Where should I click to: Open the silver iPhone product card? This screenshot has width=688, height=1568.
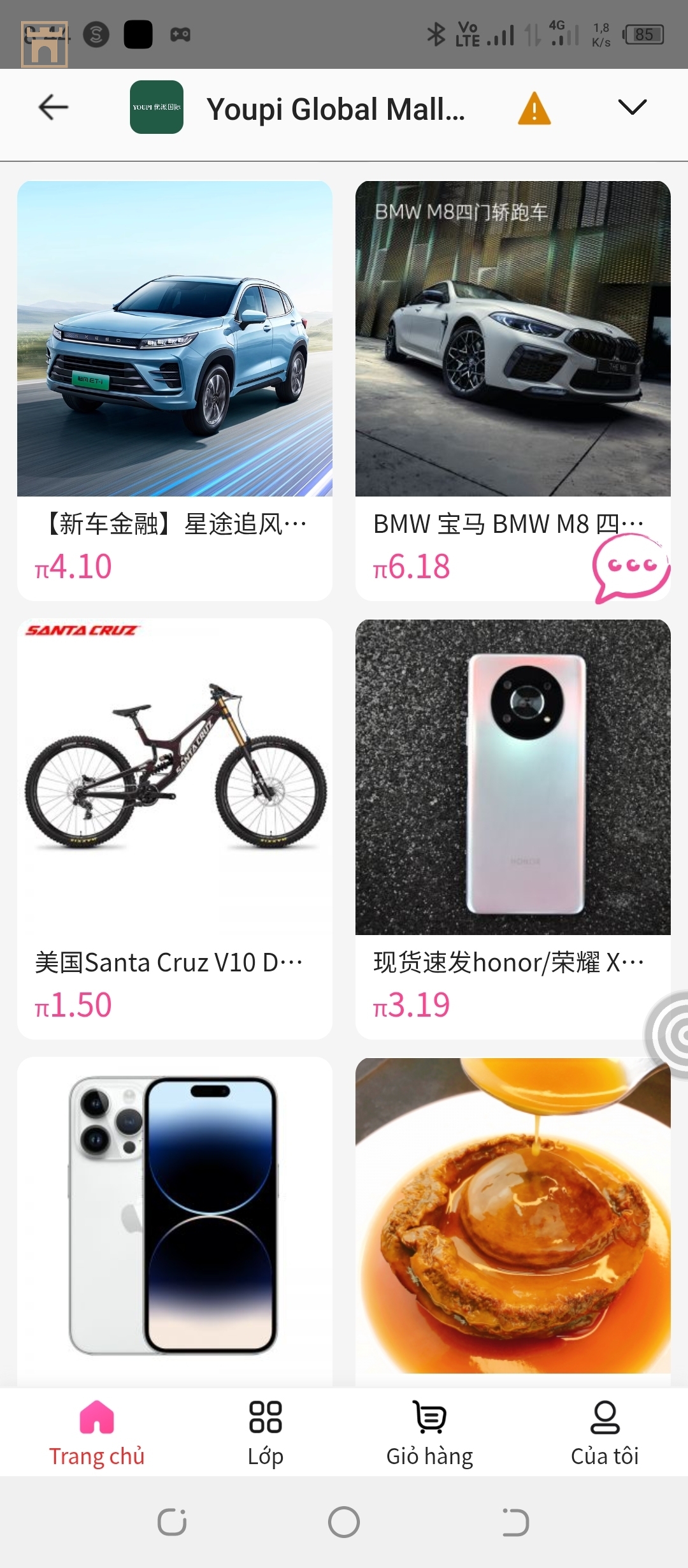coord(175,1217)
